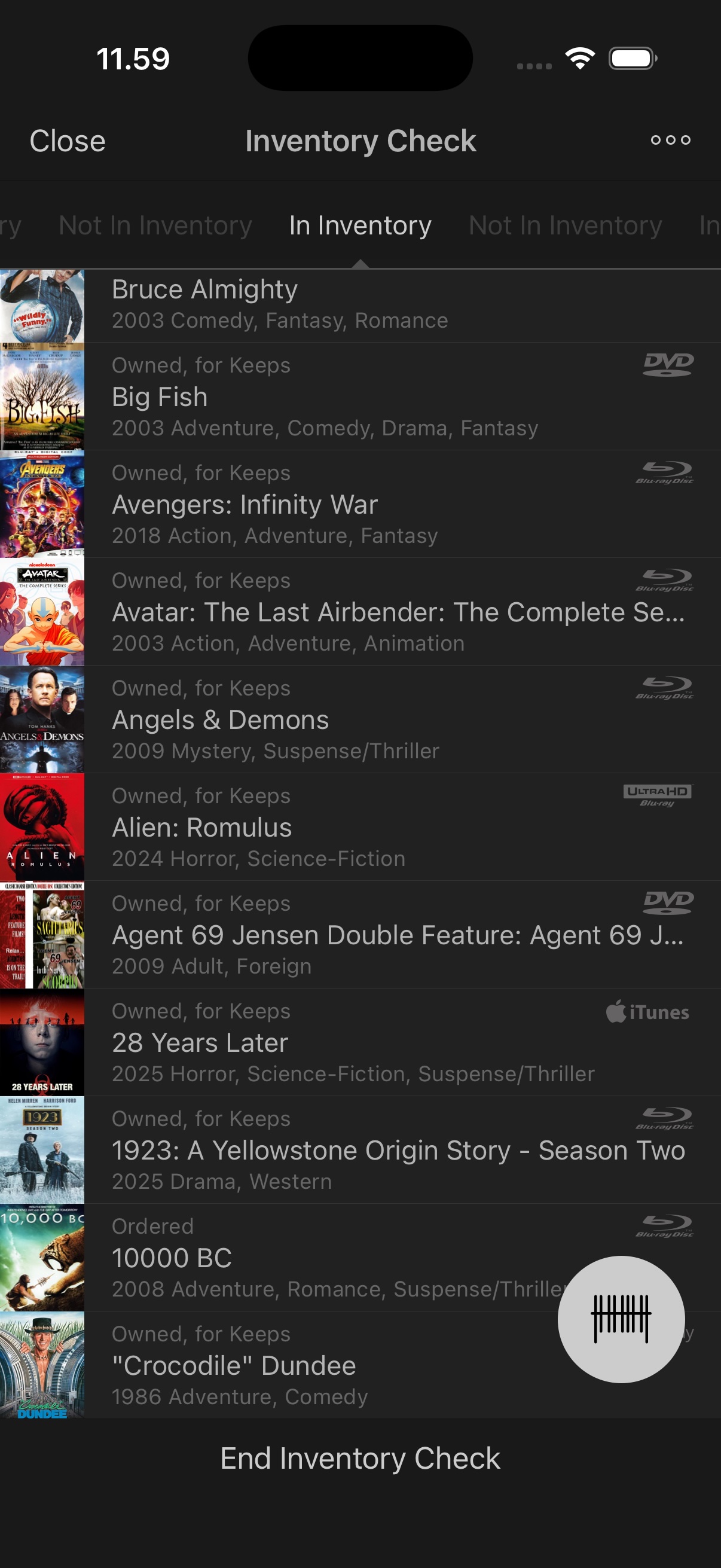The image size is (721, 1568).
Task: Switch to the Not In Inventory tab
Action: click(564, 226)
